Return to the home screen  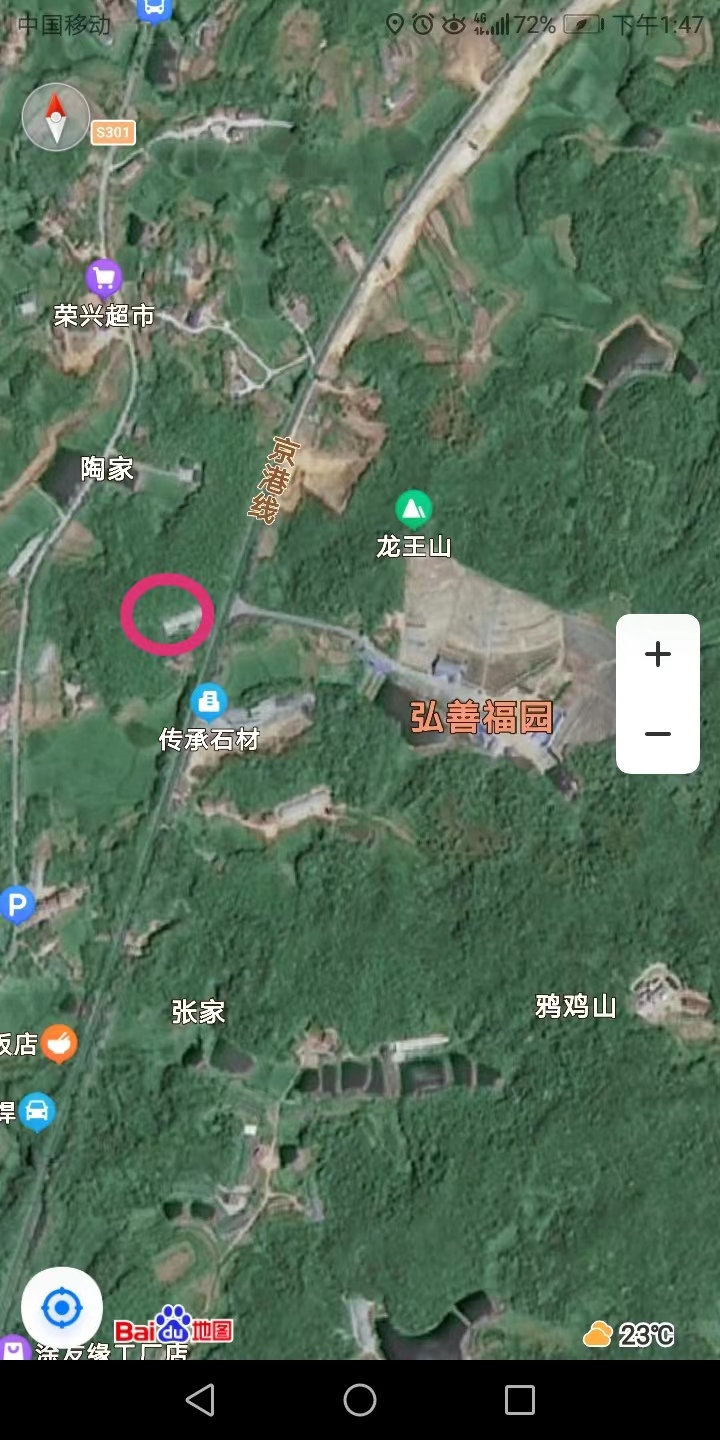click(x=360, y=1400)
